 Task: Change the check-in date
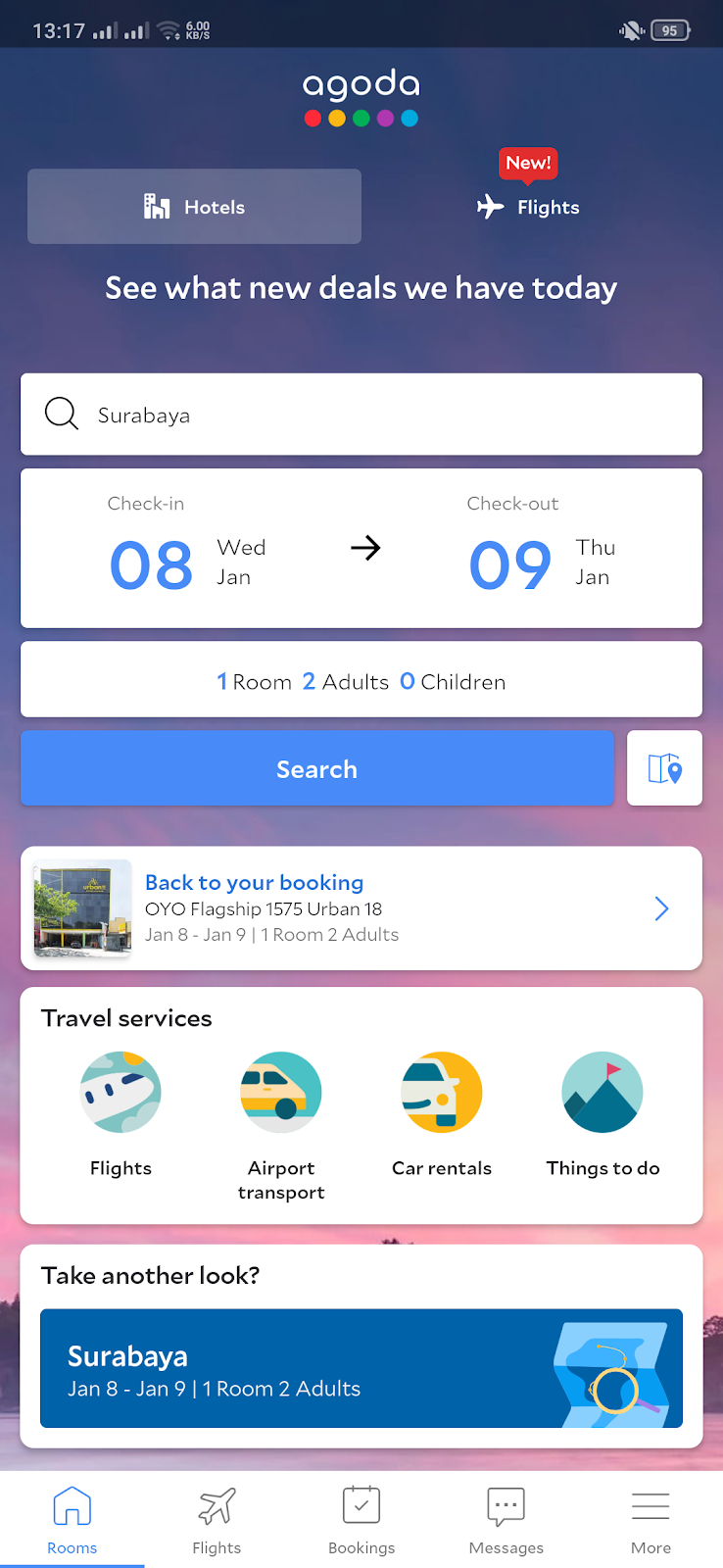pos(186,549)
